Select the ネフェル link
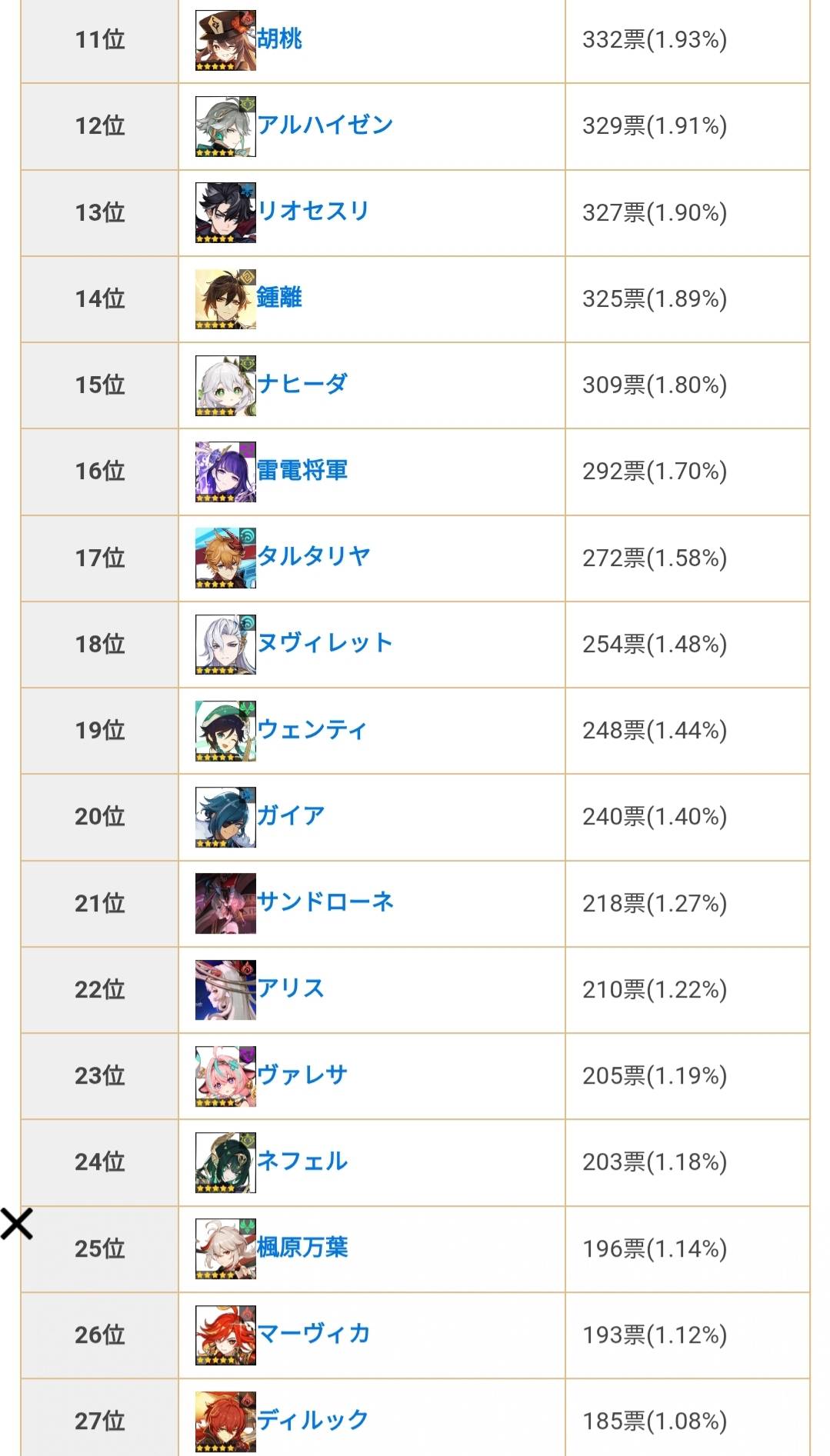Viewport: 830px width, 1456px height. pyautogui.click(x=302, y=1161)
